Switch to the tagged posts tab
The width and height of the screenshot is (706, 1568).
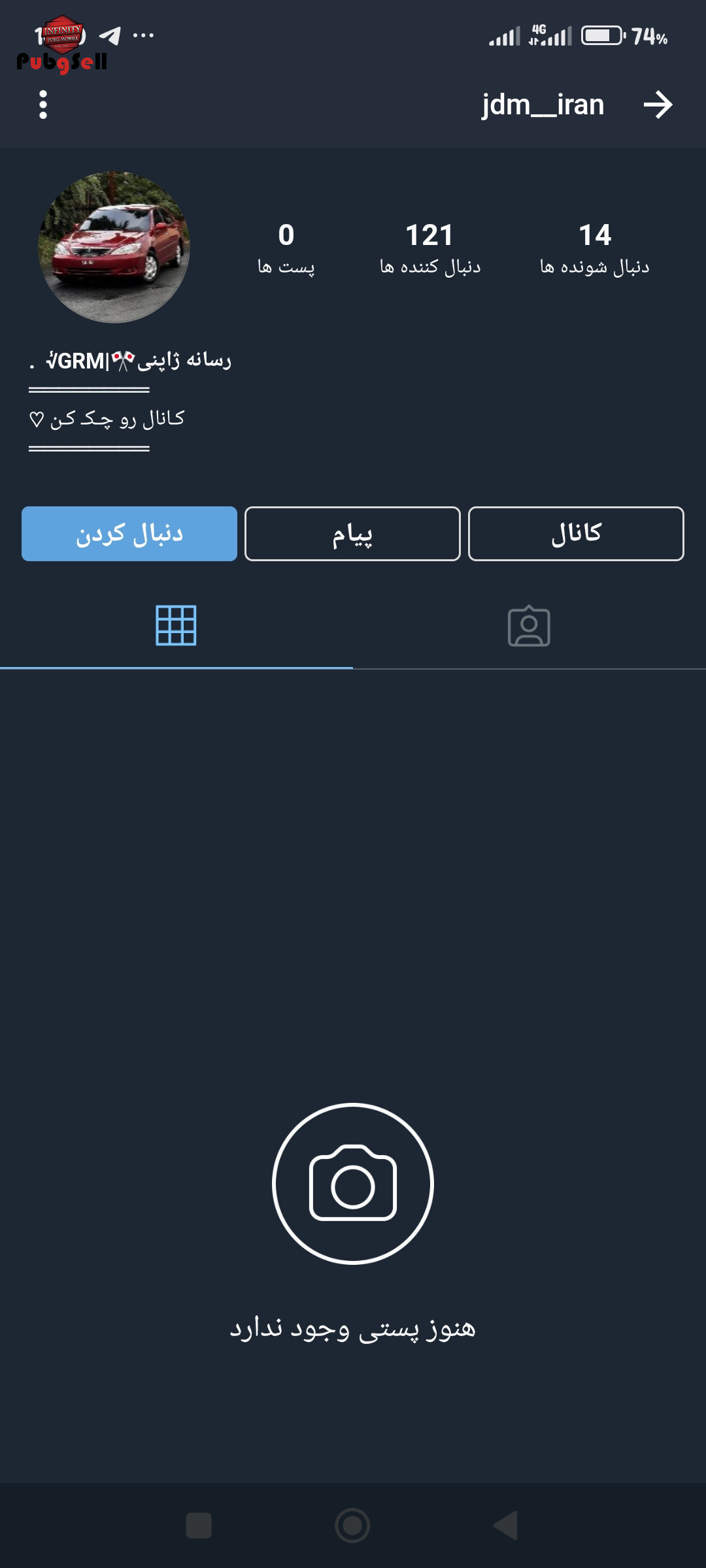[x=529, y=626]
